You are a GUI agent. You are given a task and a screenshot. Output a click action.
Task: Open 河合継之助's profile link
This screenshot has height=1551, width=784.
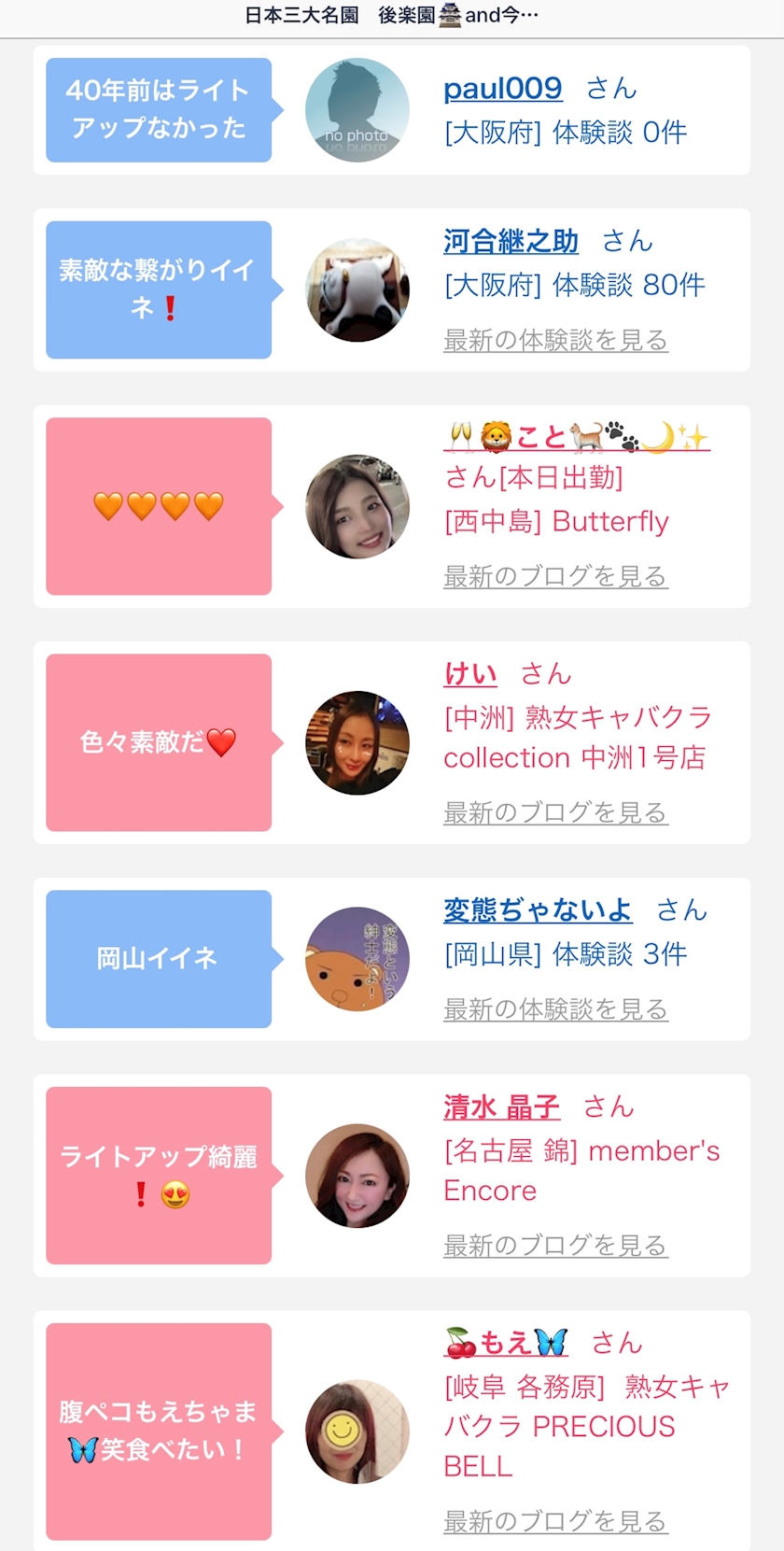point(511,242)
